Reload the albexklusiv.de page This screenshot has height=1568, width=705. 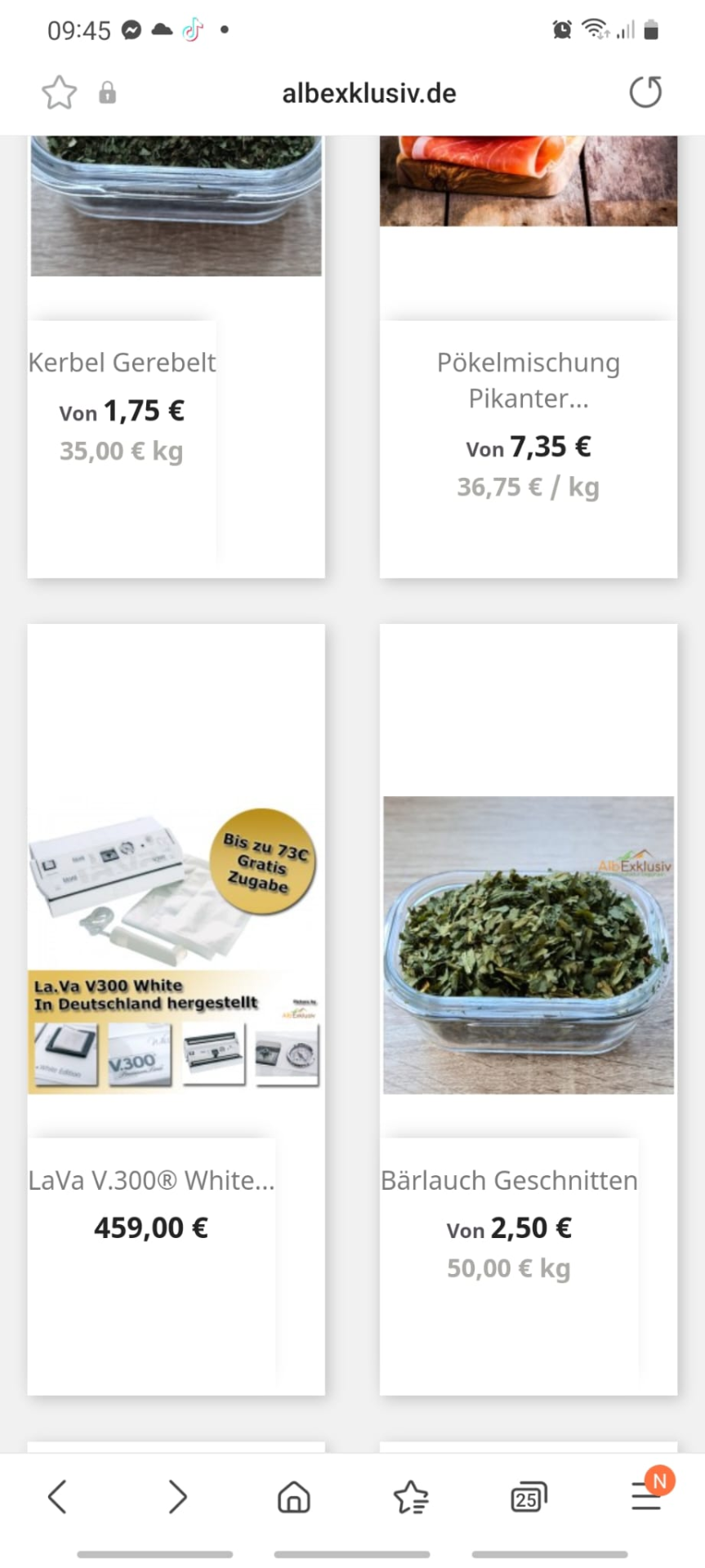click(x=645, y=92)
